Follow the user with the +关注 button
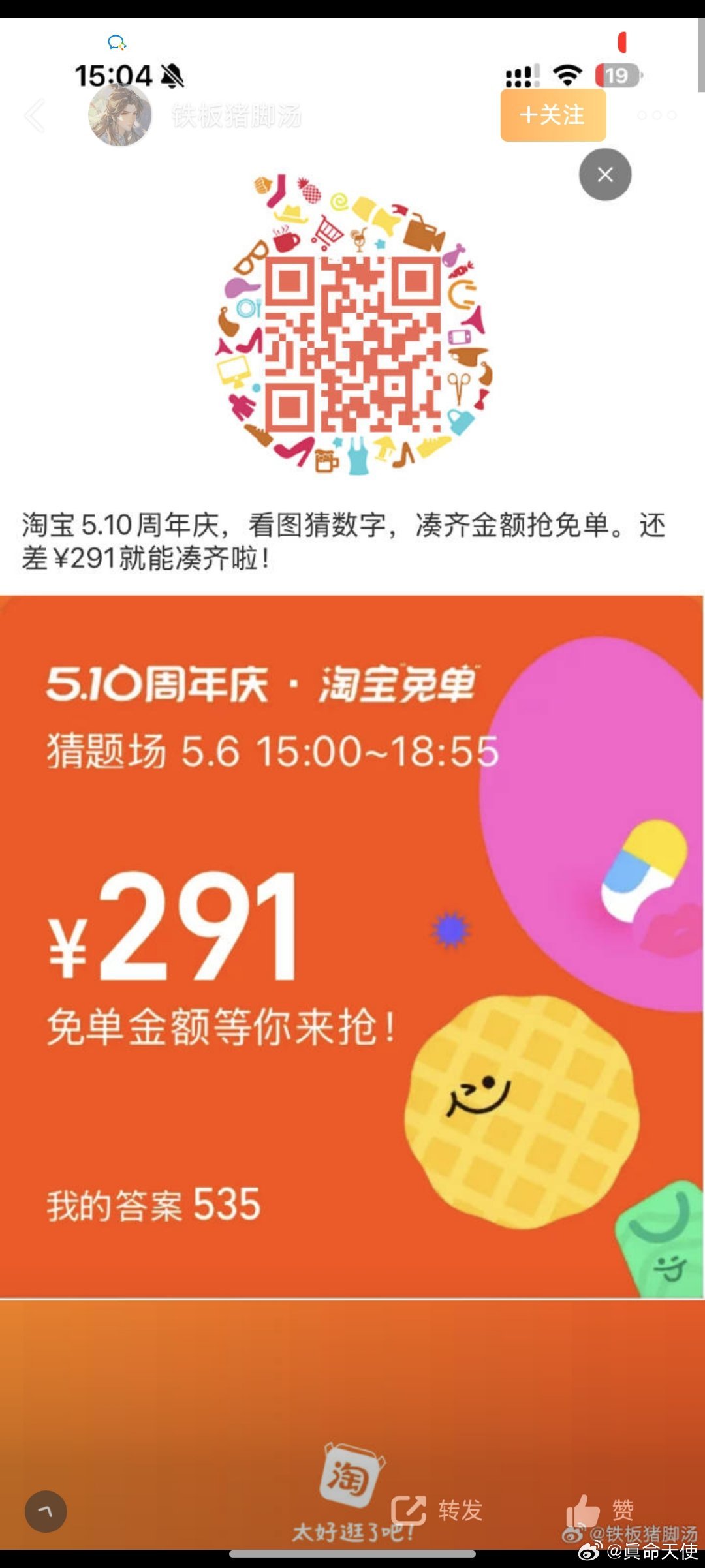Screen dimensions: 705x1568 tap(553, 115)
